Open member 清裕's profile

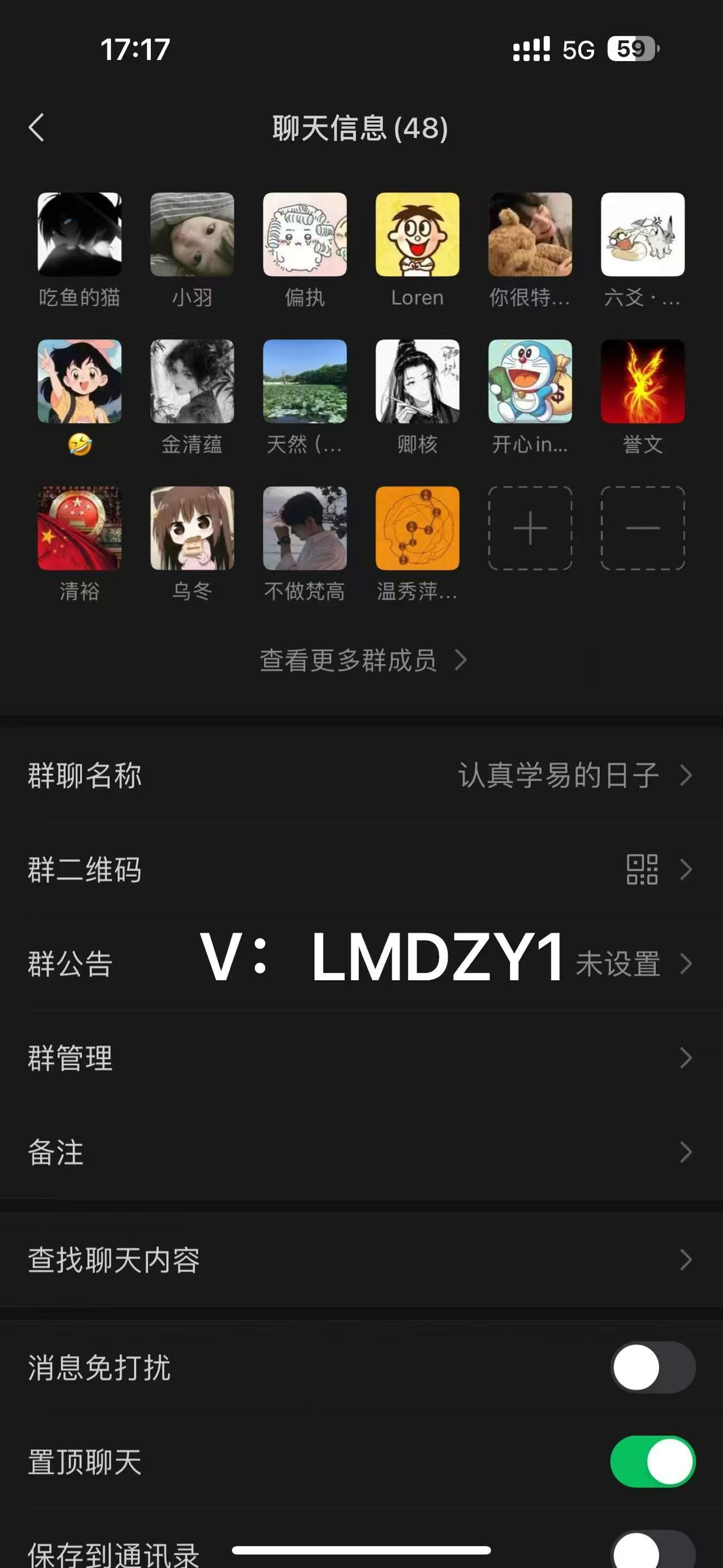[x=79, y=528]
